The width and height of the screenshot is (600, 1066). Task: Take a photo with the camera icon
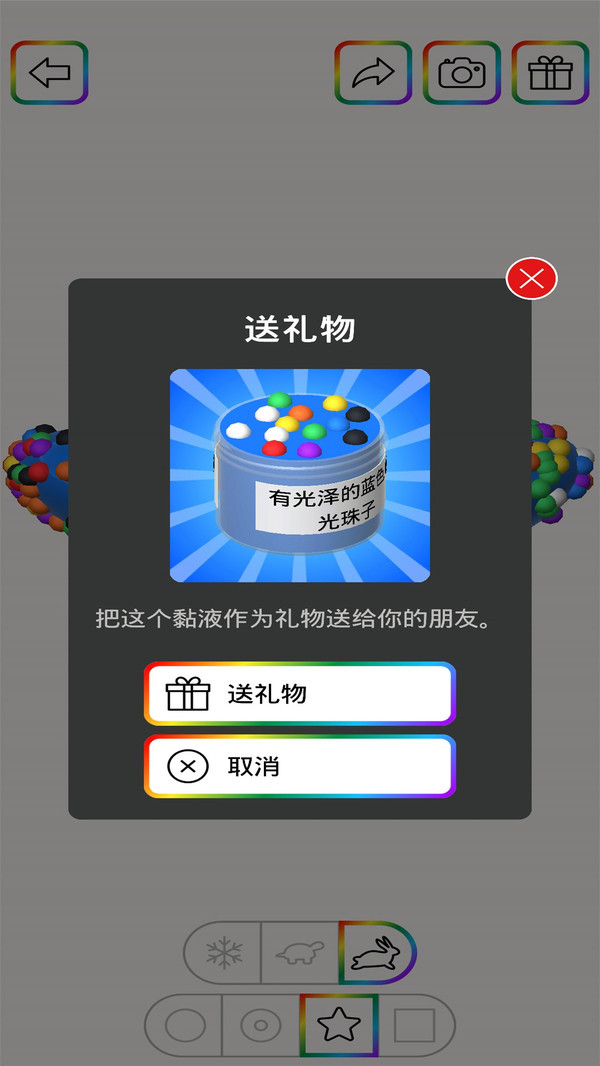[x=462, y=73]
